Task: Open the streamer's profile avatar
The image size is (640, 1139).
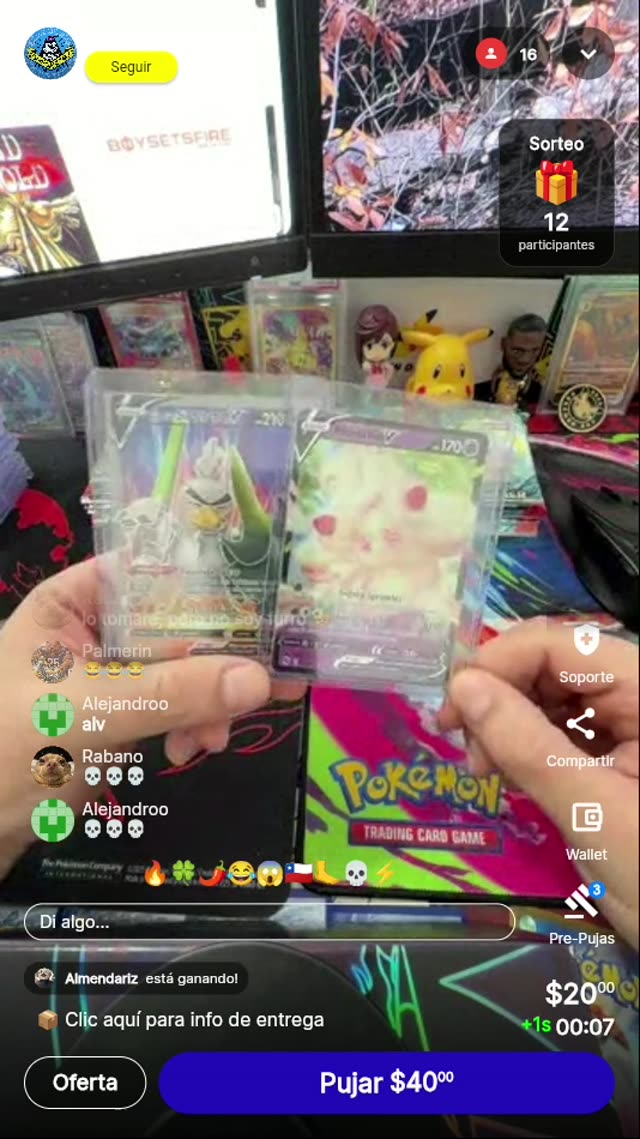Action: pos(50,53)
